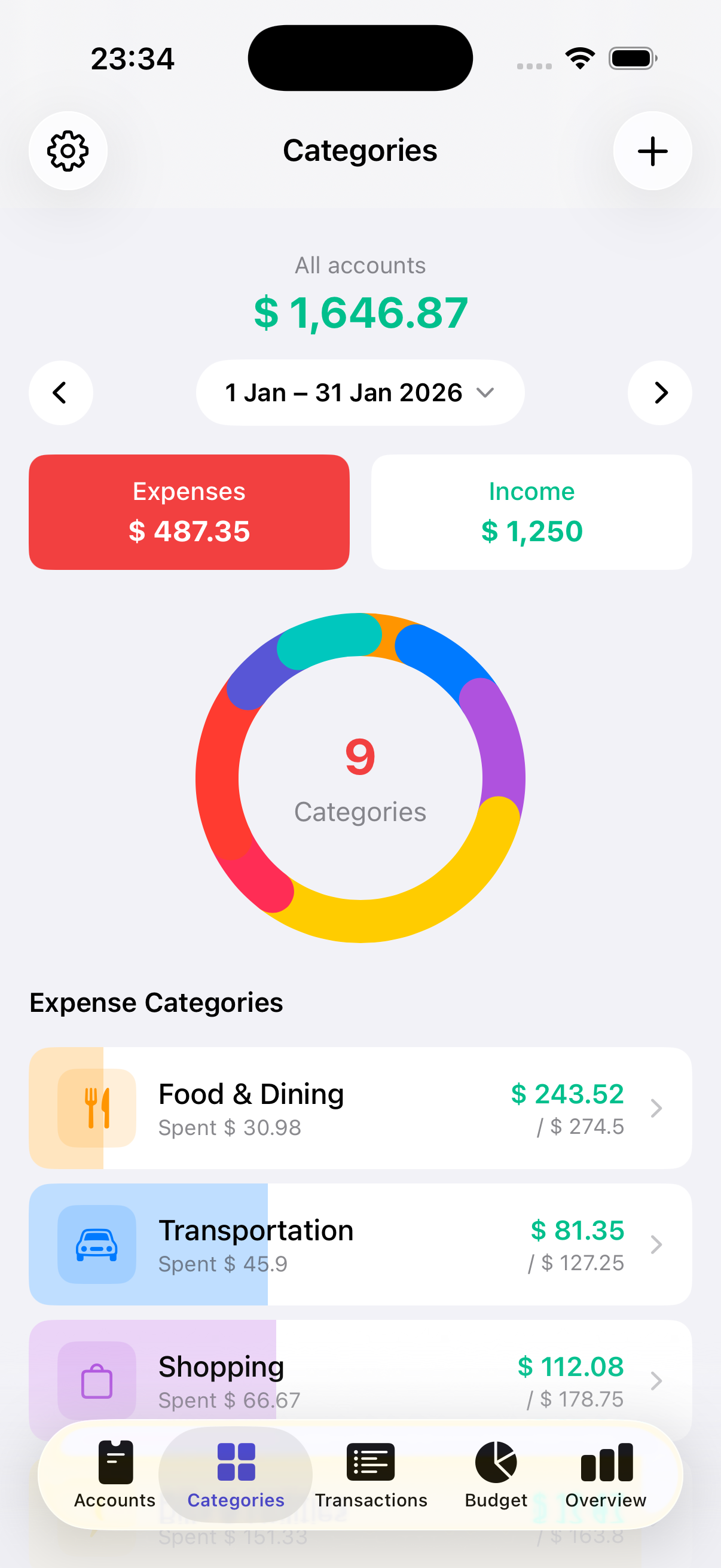Tap the Transportation car icon

97,1246
